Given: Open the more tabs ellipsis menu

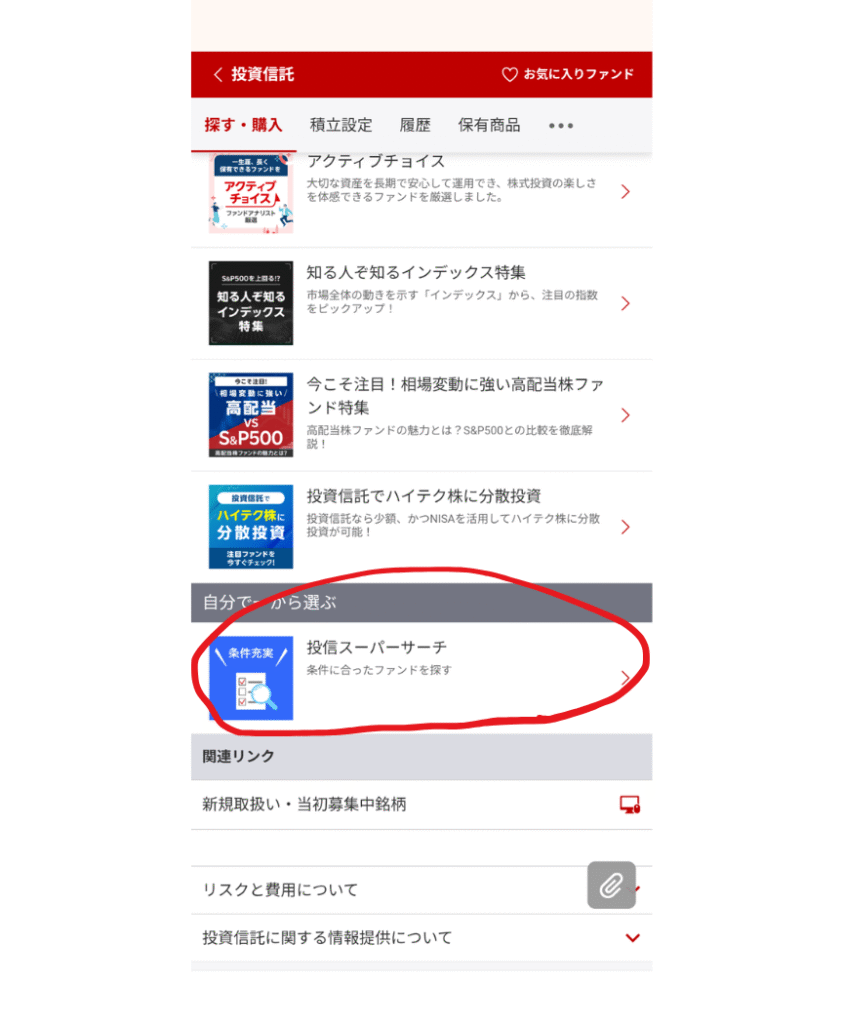Looking at the screenshot, I should [561, 126].
